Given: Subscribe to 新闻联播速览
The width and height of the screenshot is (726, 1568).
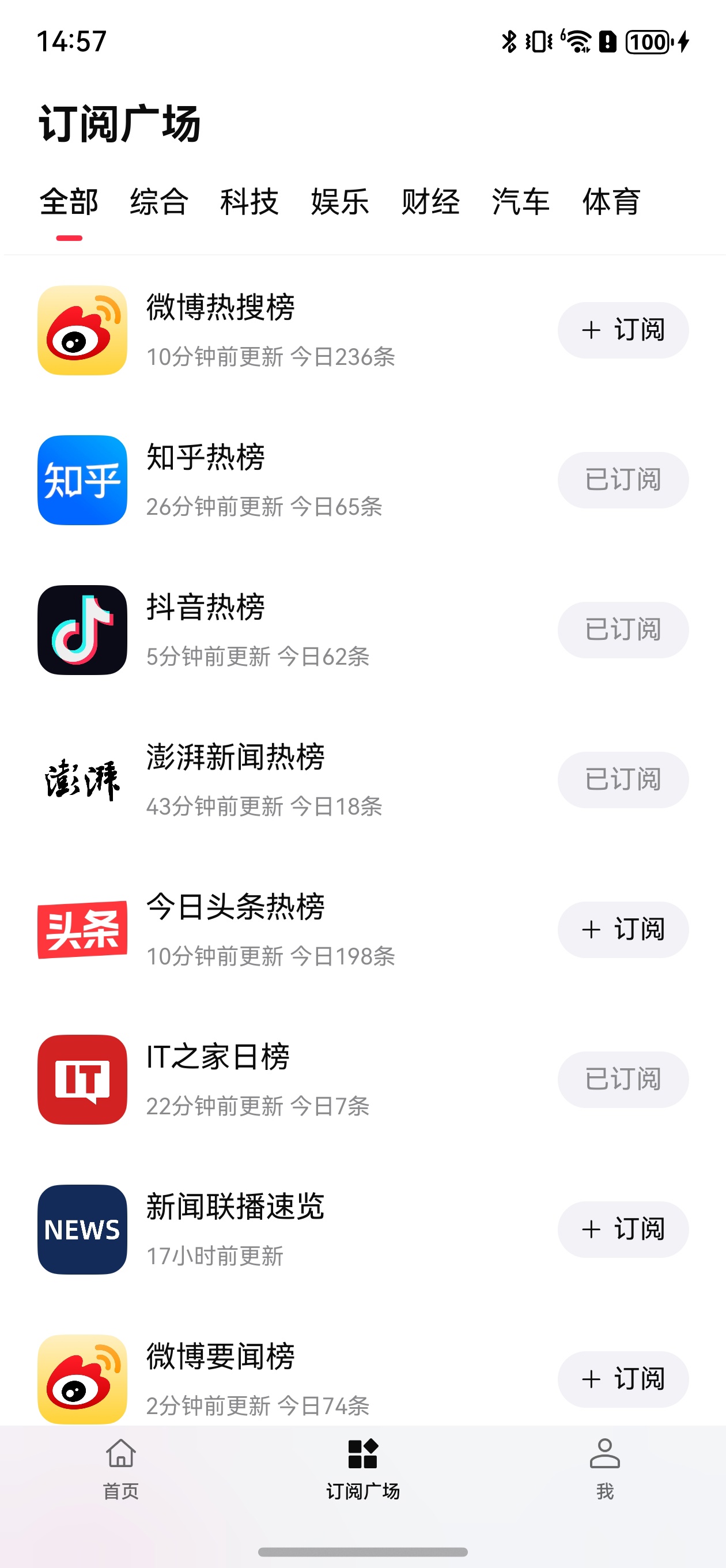Looking at the screenshot, I should [623, 1229].
